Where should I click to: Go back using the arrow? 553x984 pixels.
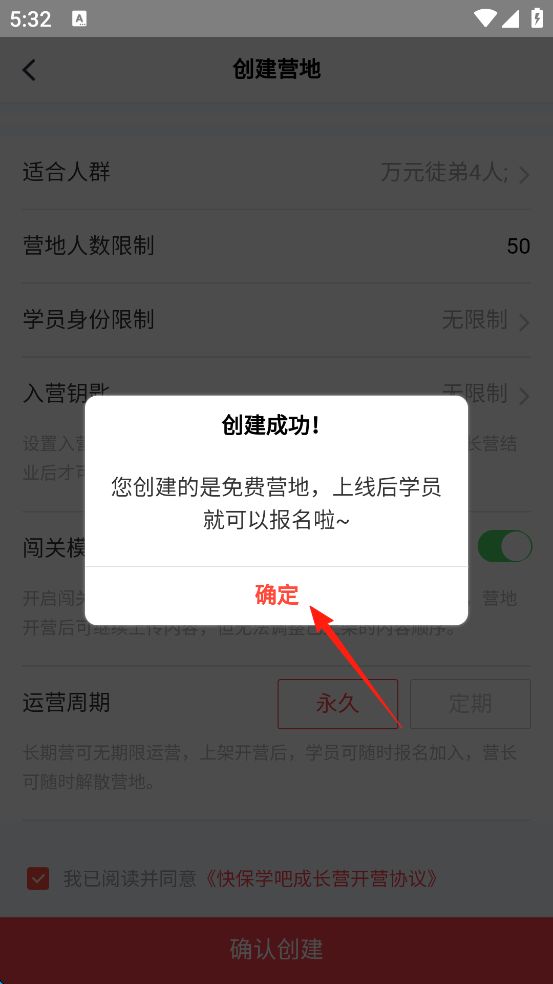click(30, 70)
